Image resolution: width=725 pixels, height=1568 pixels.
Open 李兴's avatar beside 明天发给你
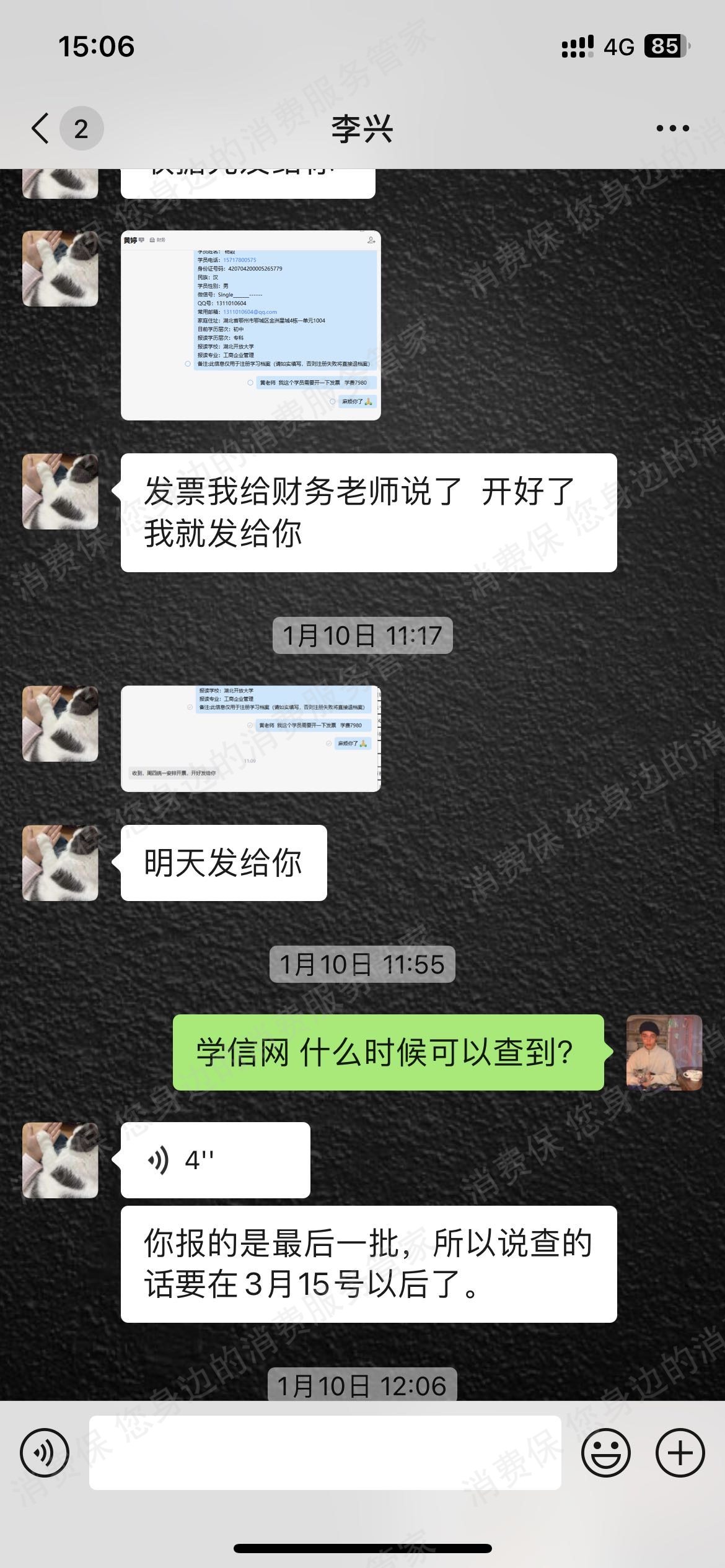tap(60, 863)
